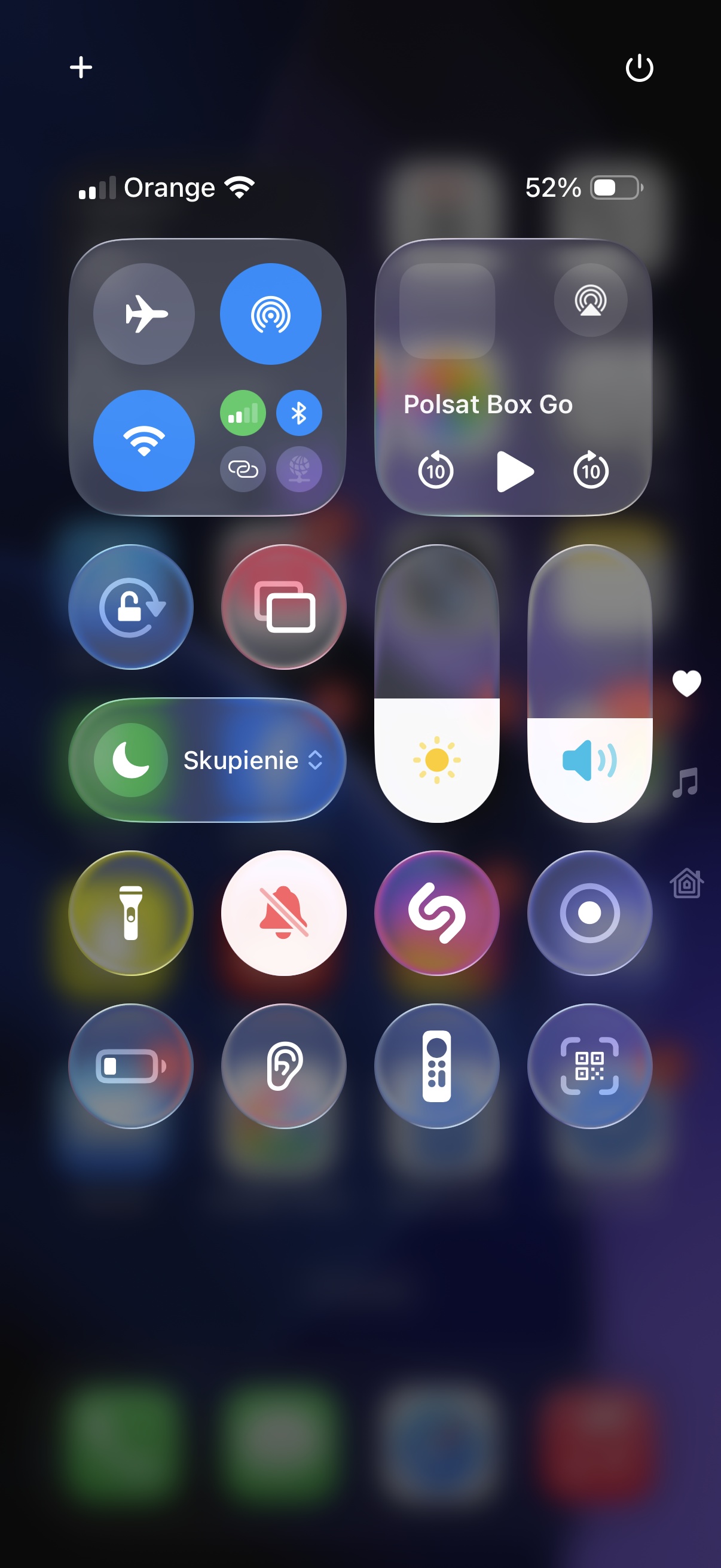Image resolution: width=721 pixels, height=1568 pixels.
Task: Open screen mirroring
Action: tap(284, 608)
